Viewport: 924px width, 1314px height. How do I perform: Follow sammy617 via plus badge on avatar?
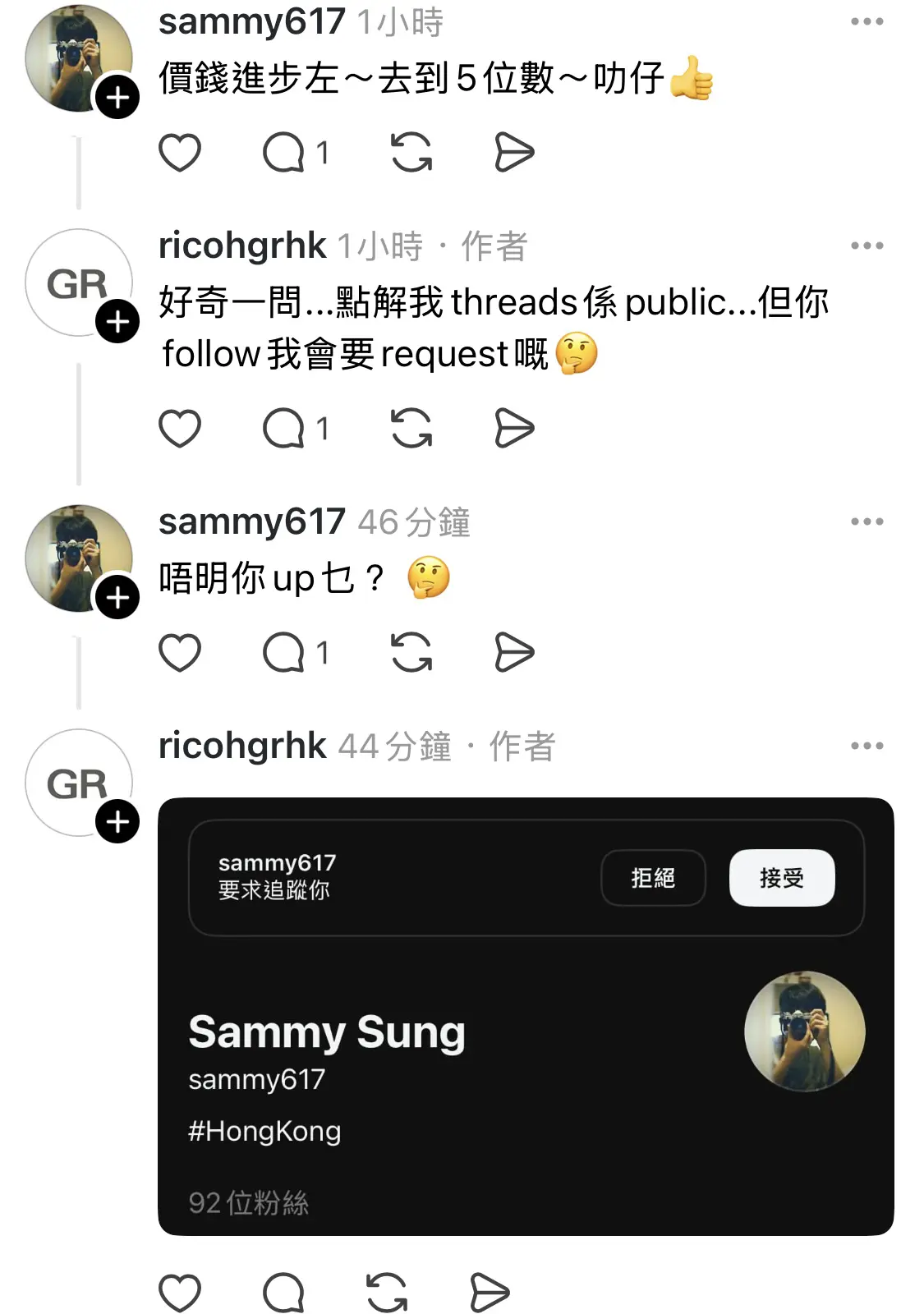tap(117, 98)
